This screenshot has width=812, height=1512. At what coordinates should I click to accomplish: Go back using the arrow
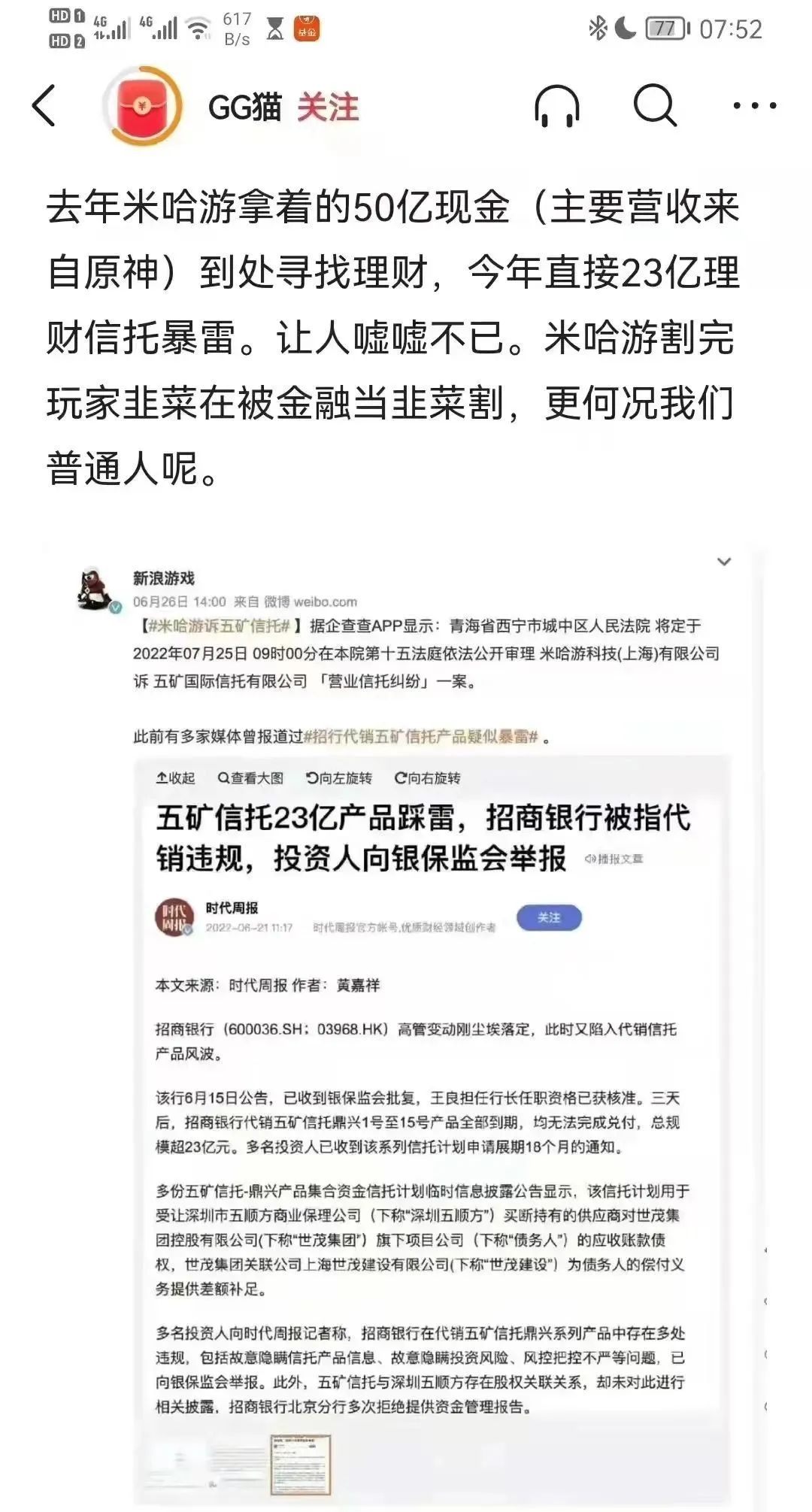pyautogui.click(x=44, y=105)
